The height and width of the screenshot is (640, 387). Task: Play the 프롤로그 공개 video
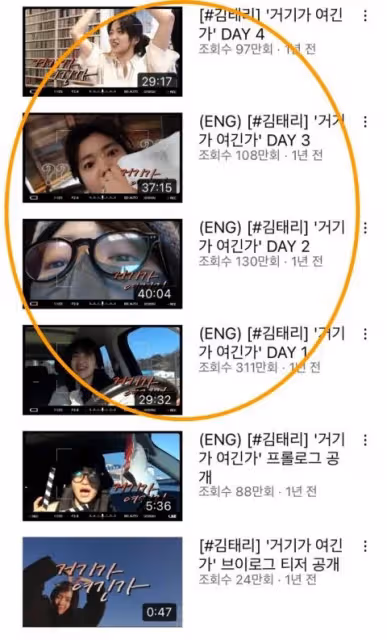102,476
